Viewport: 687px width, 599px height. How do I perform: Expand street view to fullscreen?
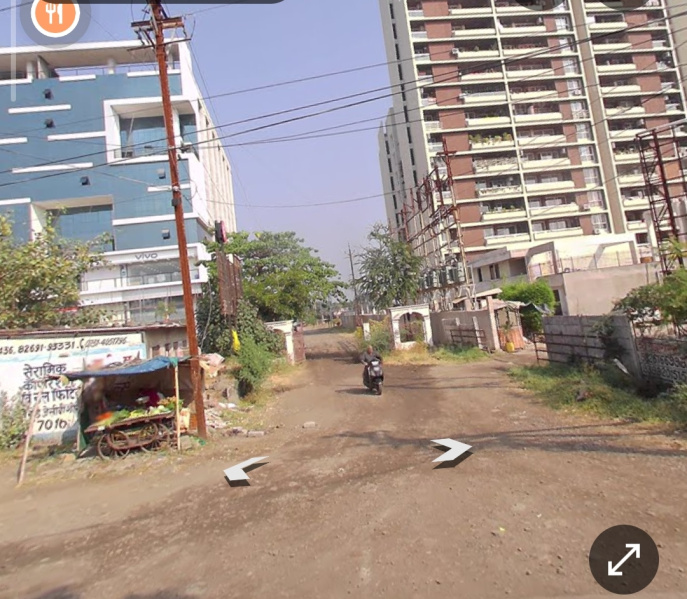coord(623,559)
